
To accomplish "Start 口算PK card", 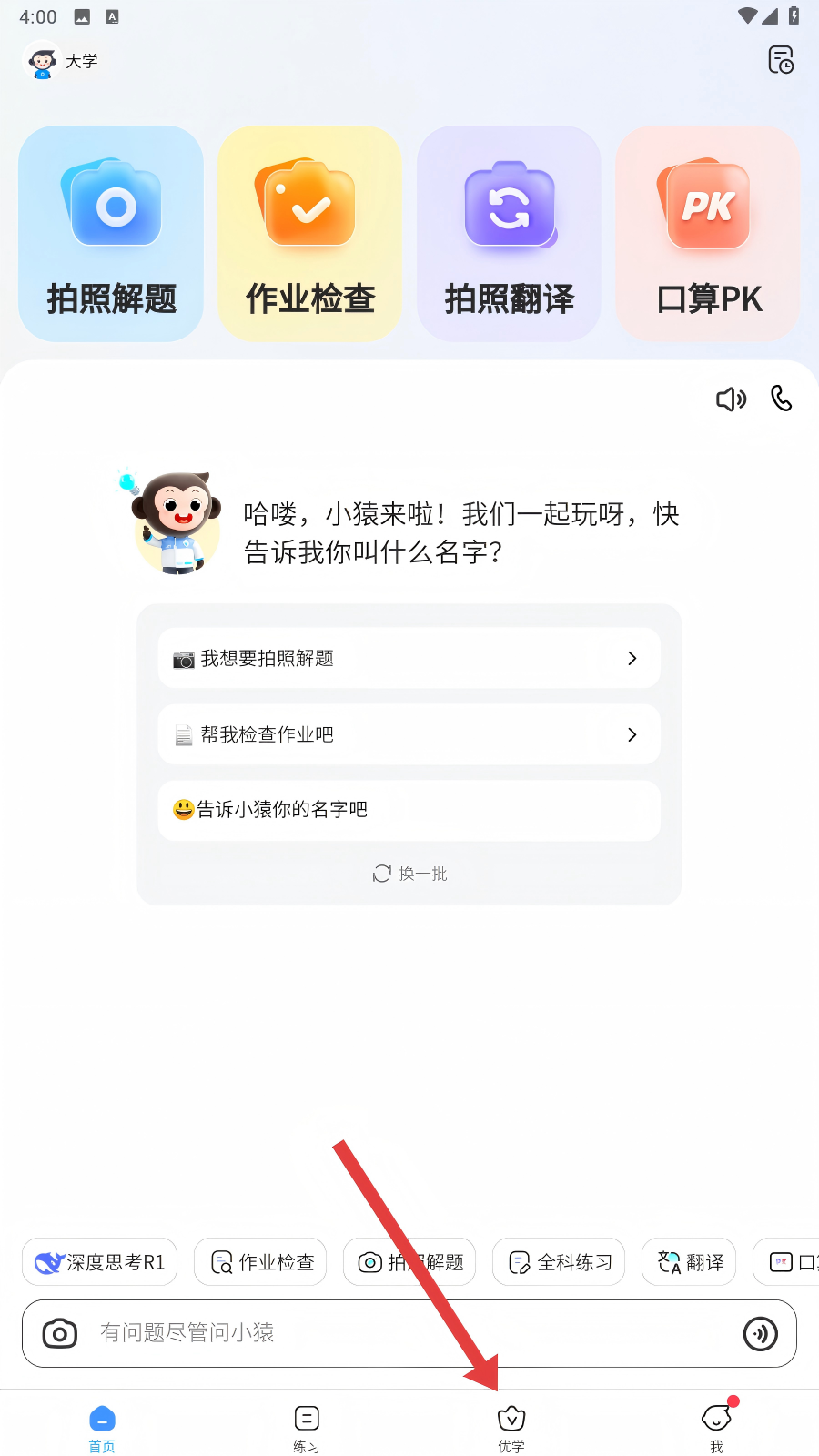I will (708, 234).
